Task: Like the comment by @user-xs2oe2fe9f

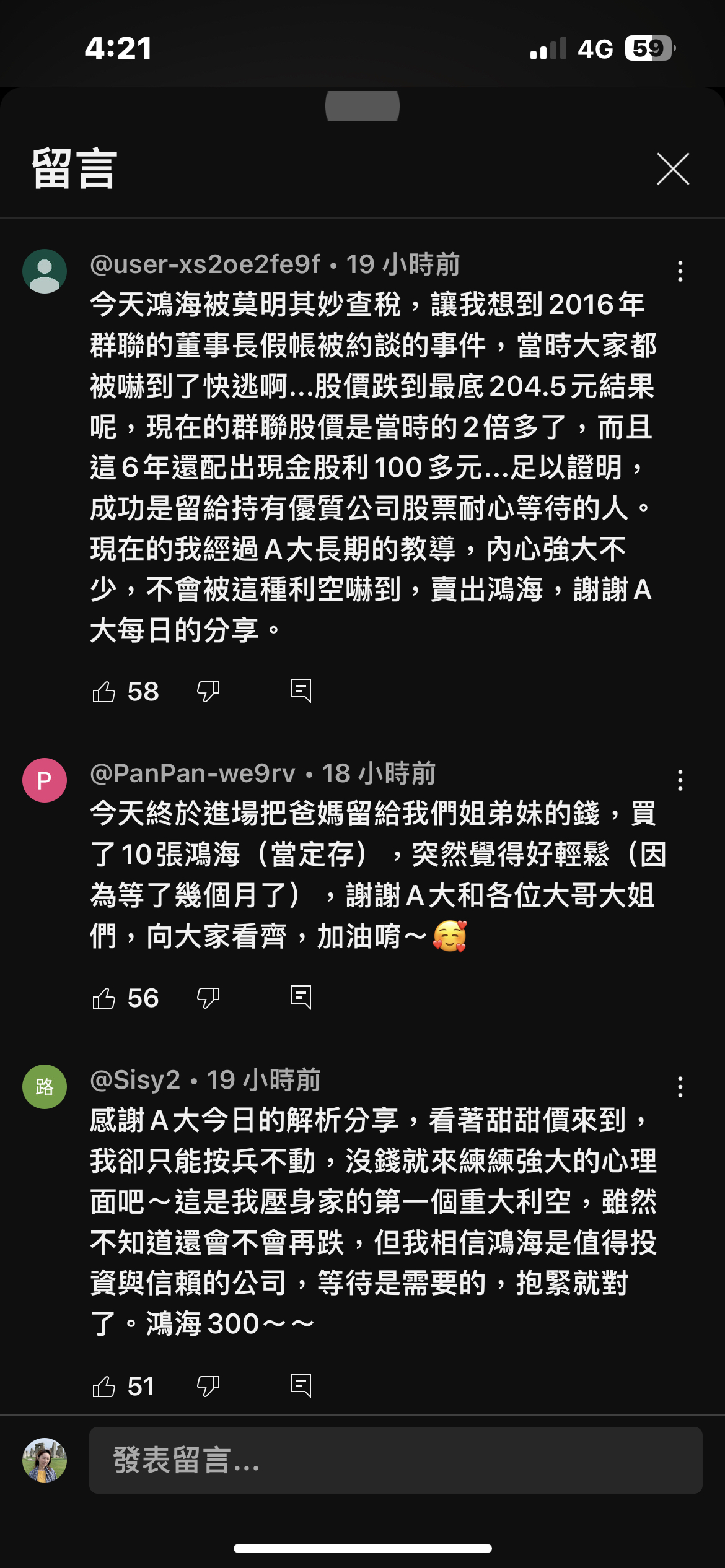Action: click(x=104, y=691)
